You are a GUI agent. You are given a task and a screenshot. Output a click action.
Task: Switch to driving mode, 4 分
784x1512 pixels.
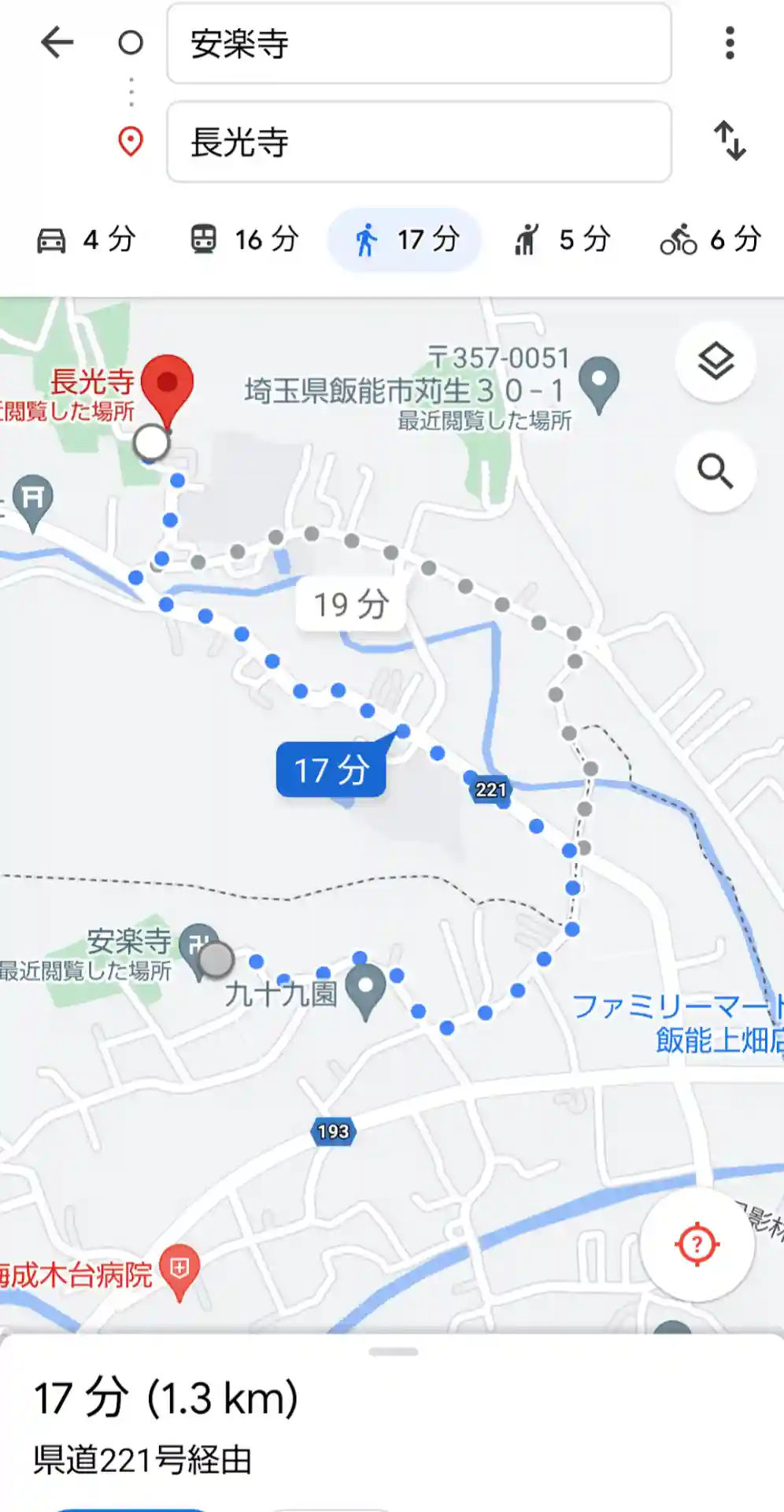(x=87, y=239)
